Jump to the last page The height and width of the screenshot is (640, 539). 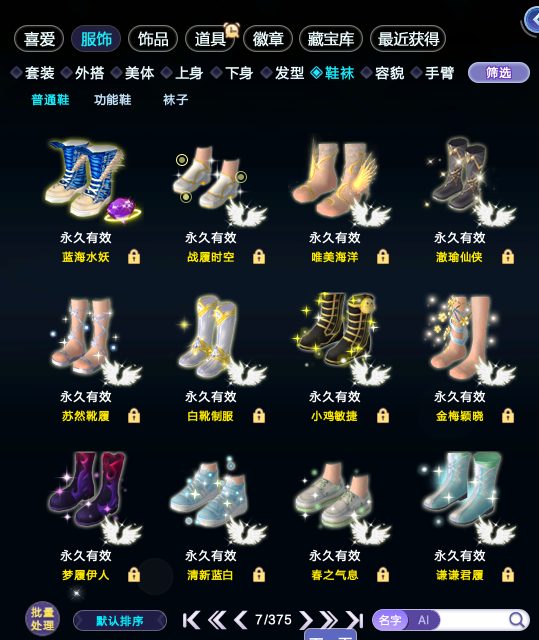pos(355,620)
